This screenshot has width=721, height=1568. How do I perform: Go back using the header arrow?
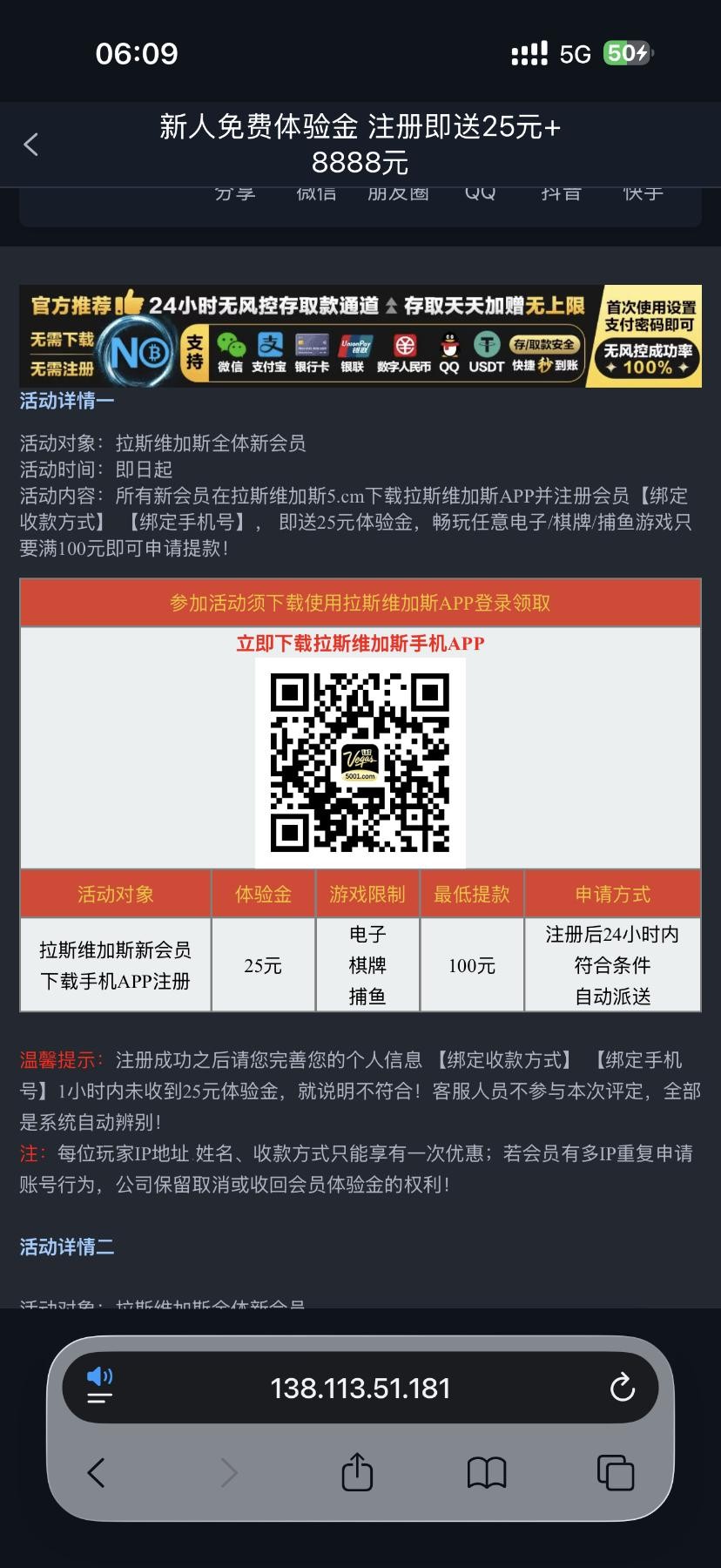click(31, 145)
